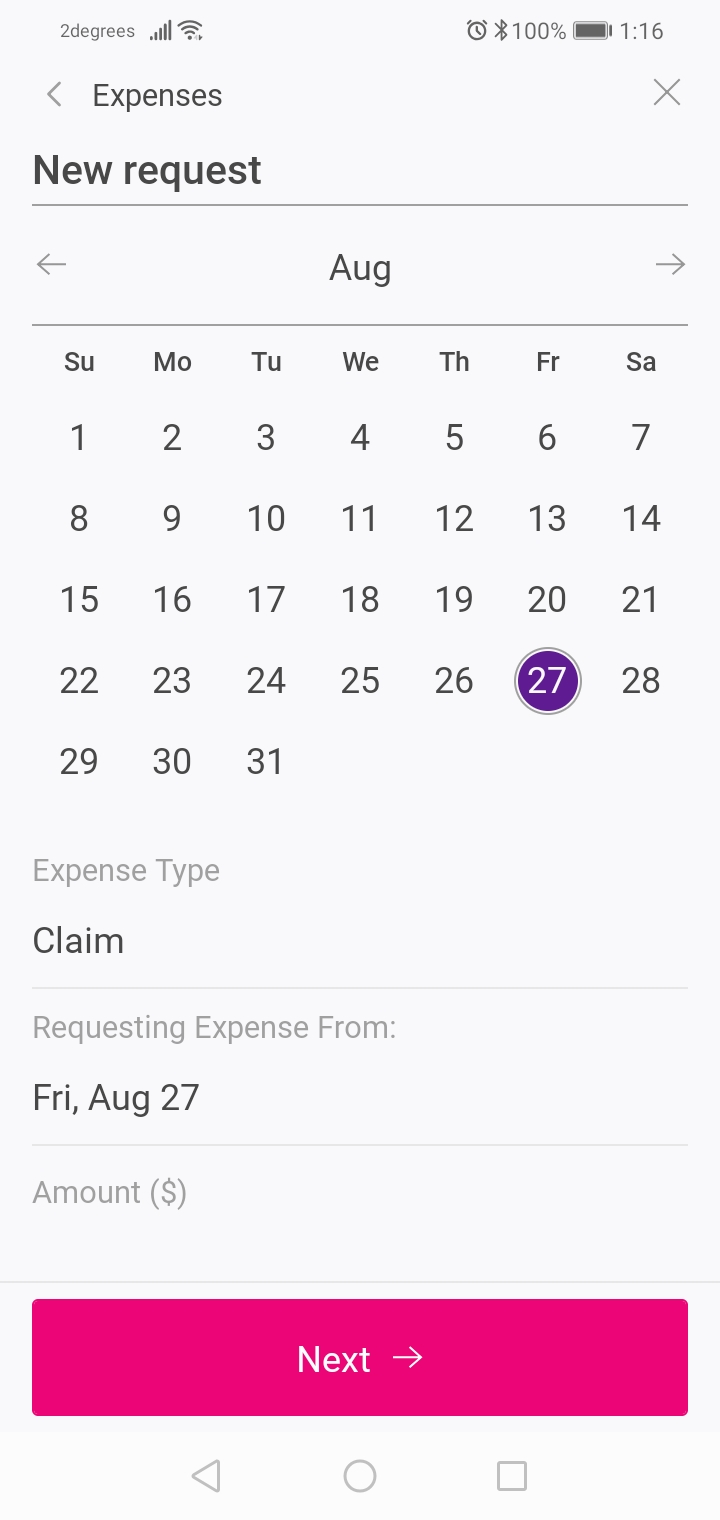Go to the previous month
Image resolution: width=720 pixels, height=1520 pixels.
coord(51,265)
